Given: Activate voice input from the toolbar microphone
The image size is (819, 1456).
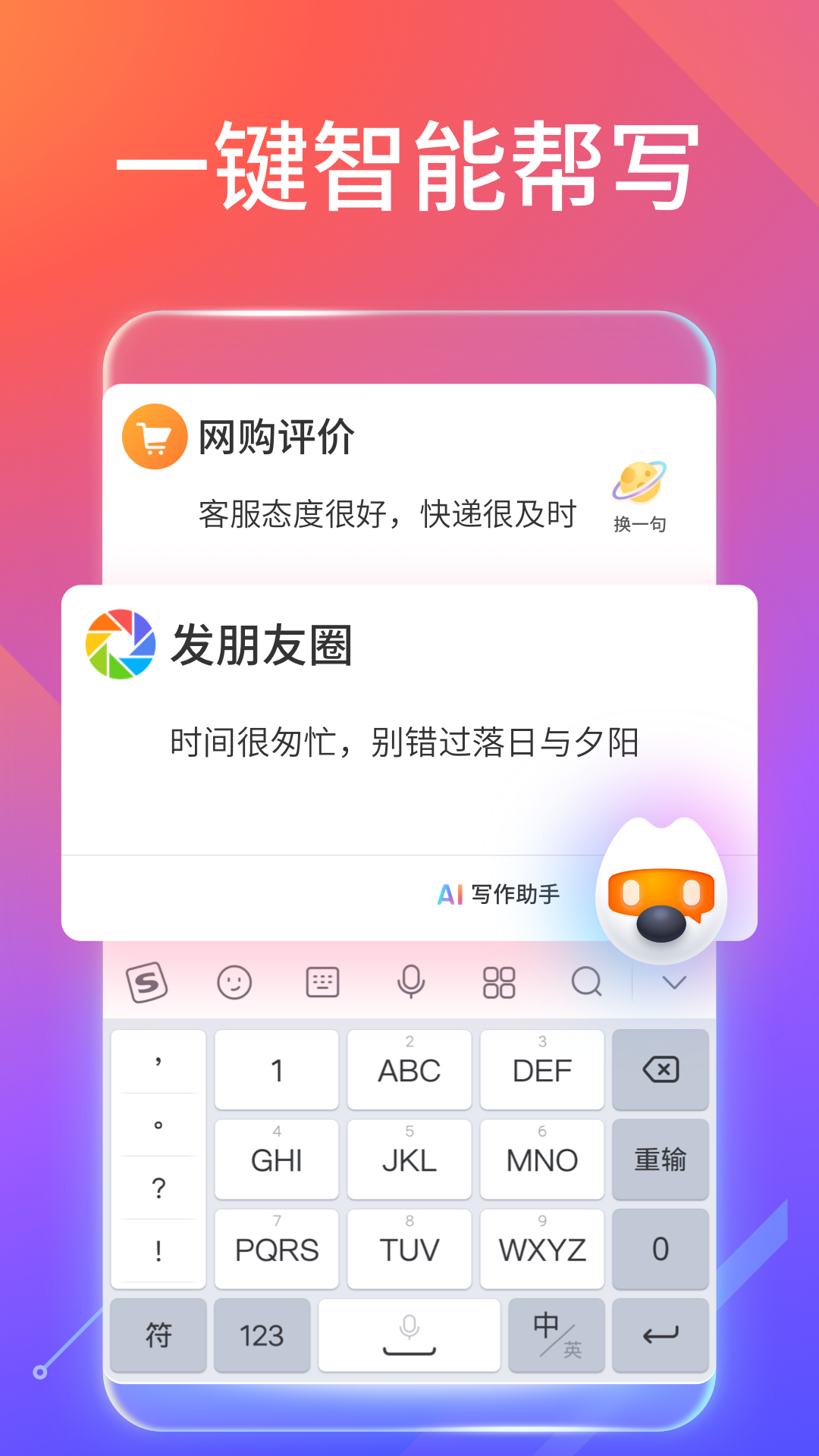Looking at the screenshot, I should point(409,981).
